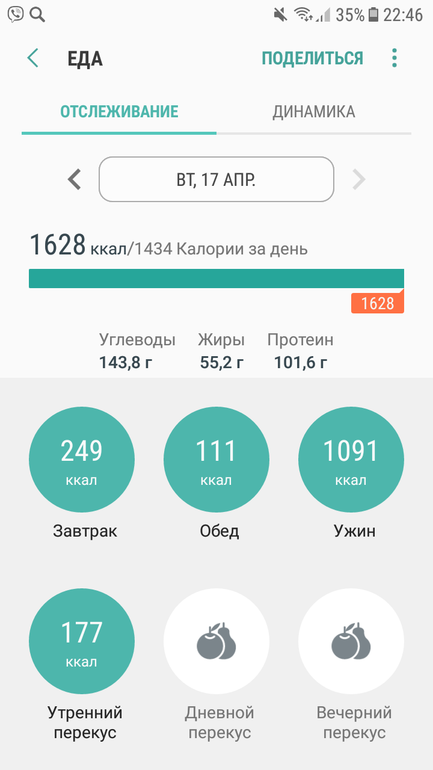Image resolution: width=433 pixels, height=770 pixels.
Task: Open Утренний перекус 177 ккал
Action: [81, 641]
